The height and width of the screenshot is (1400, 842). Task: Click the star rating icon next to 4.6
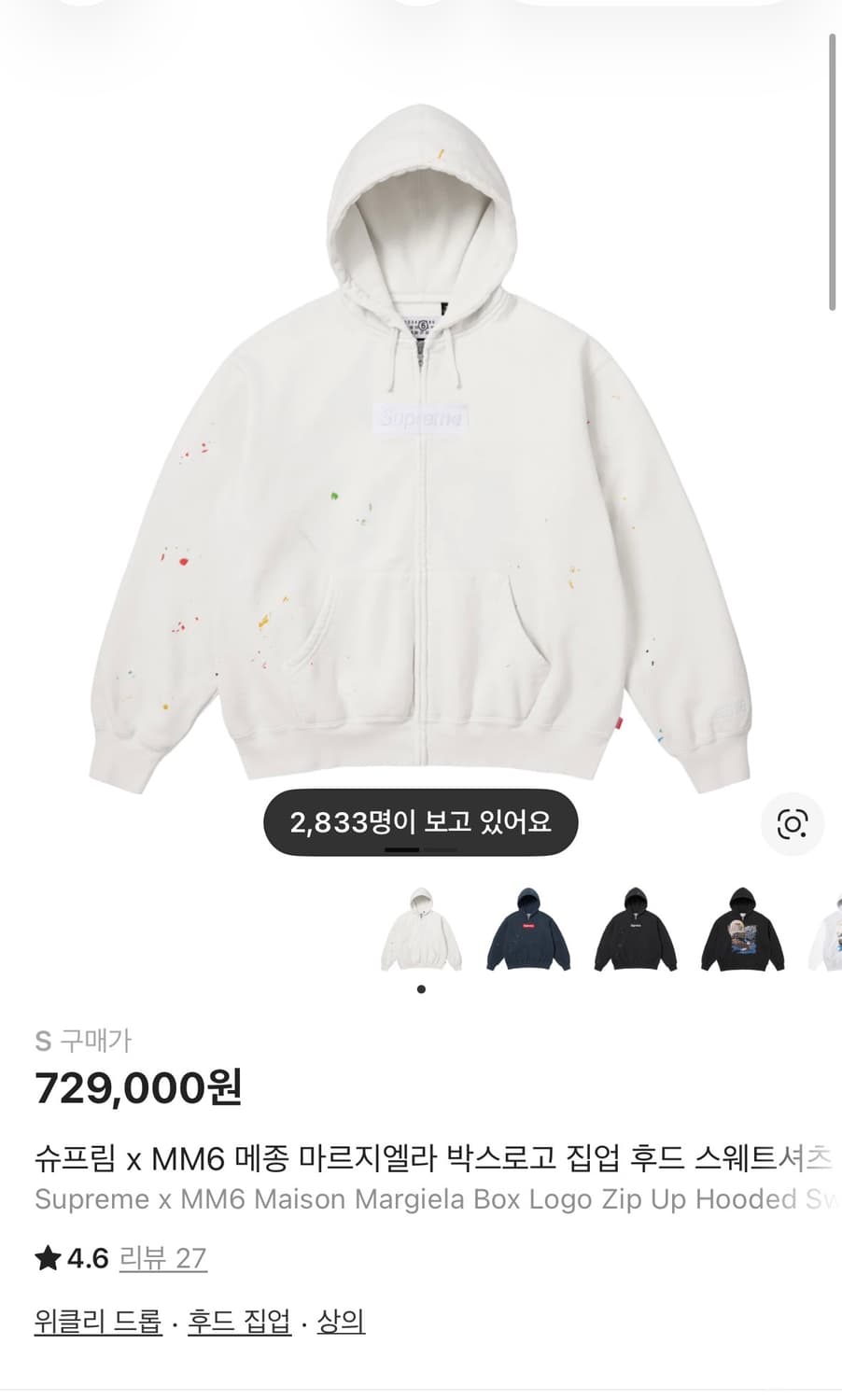(45, 1258)
